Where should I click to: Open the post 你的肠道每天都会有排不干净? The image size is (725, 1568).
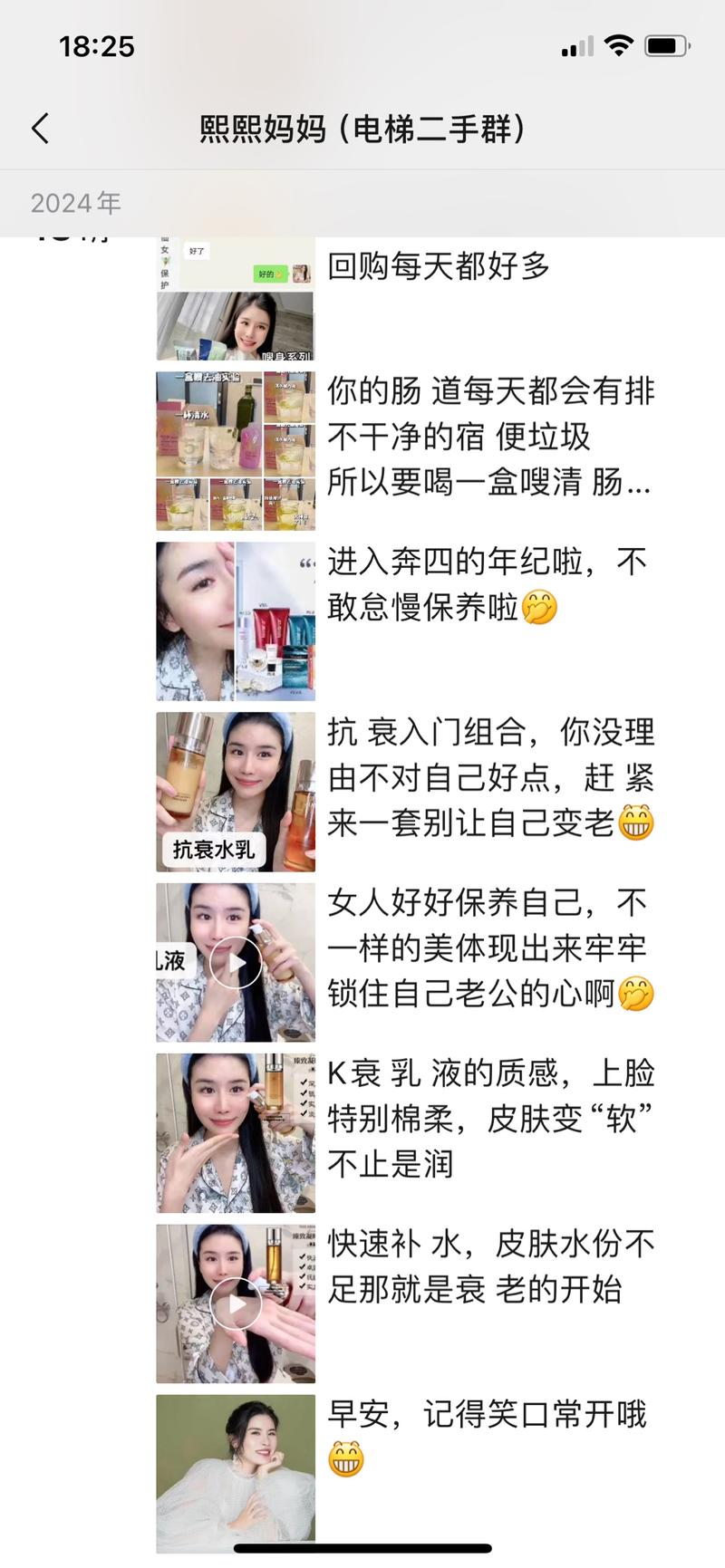point(489,438)
